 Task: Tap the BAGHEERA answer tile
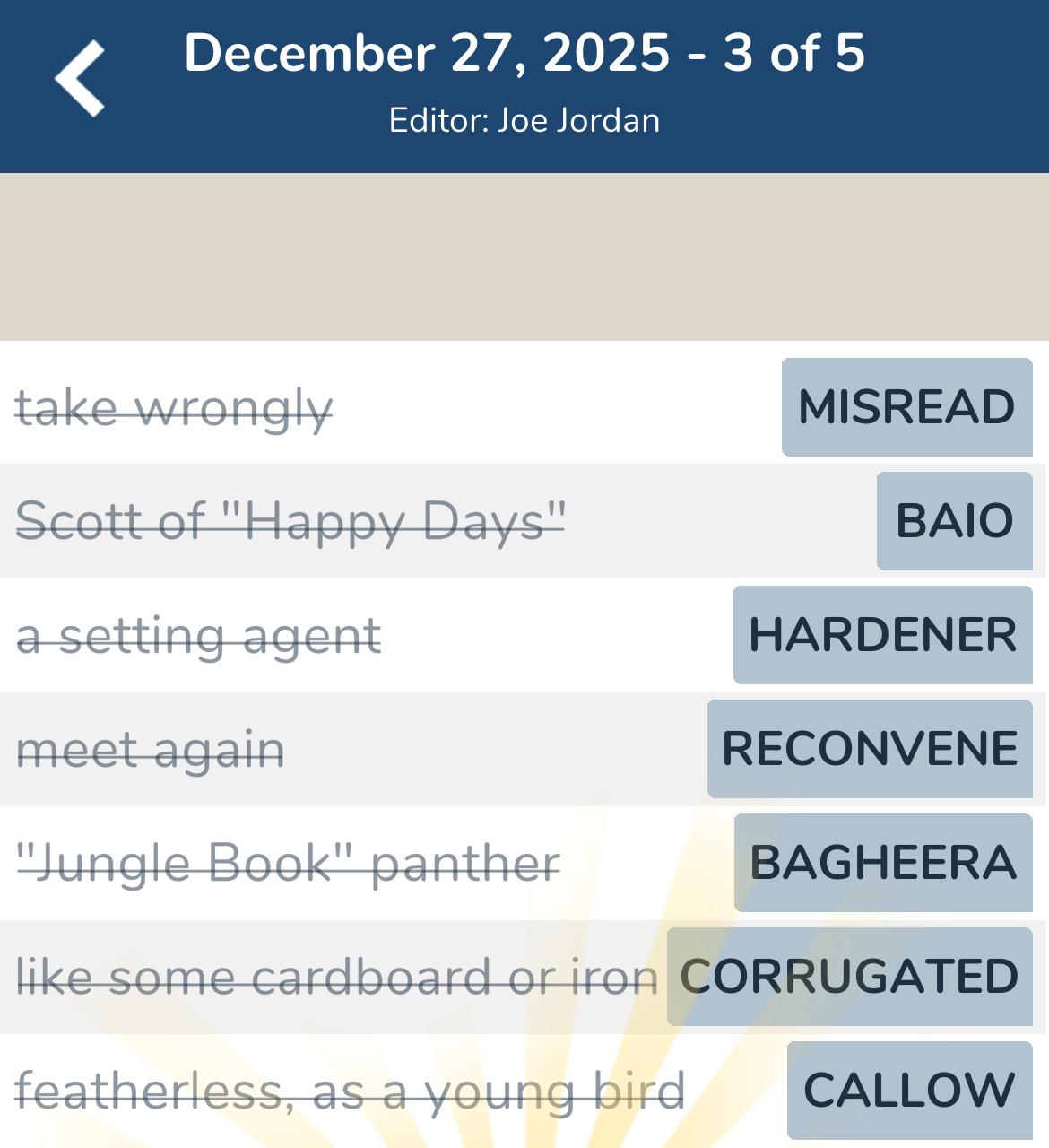pyautogui.click(x=882, y=863)
